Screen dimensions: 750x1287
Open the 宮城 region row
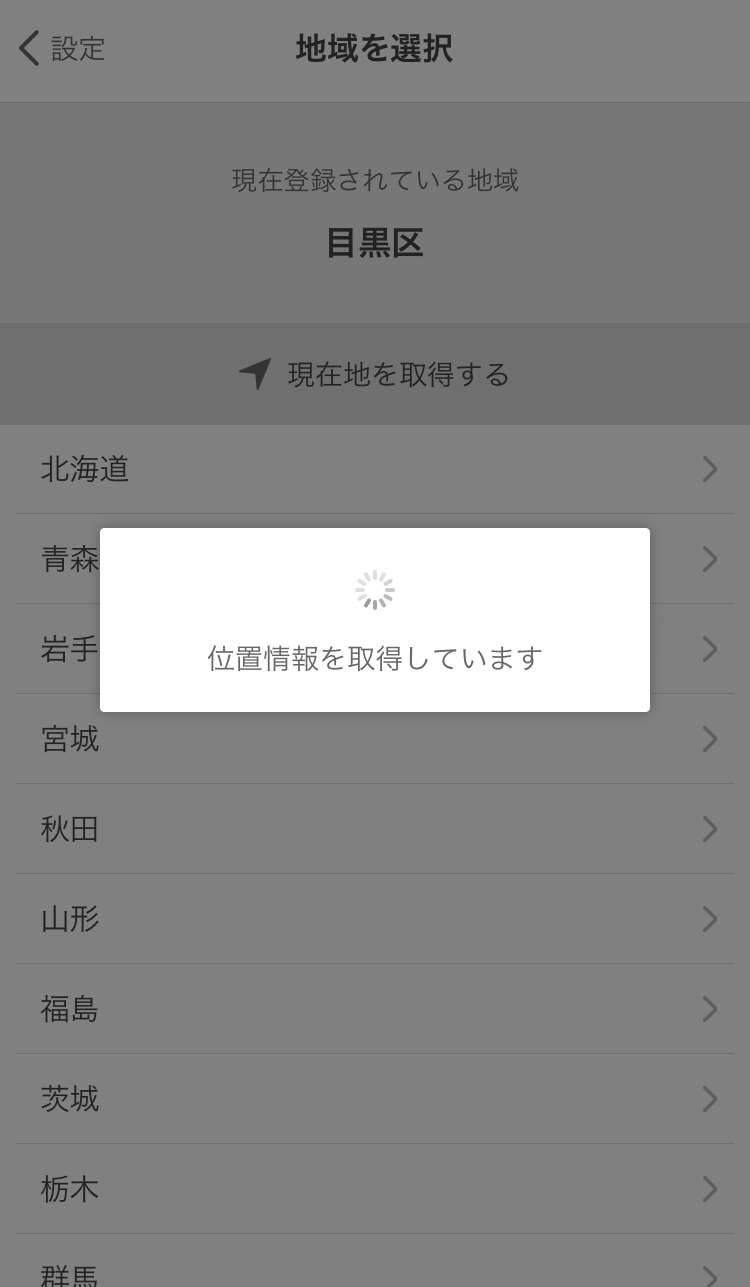pyautogui.click(x=374, y=739)
